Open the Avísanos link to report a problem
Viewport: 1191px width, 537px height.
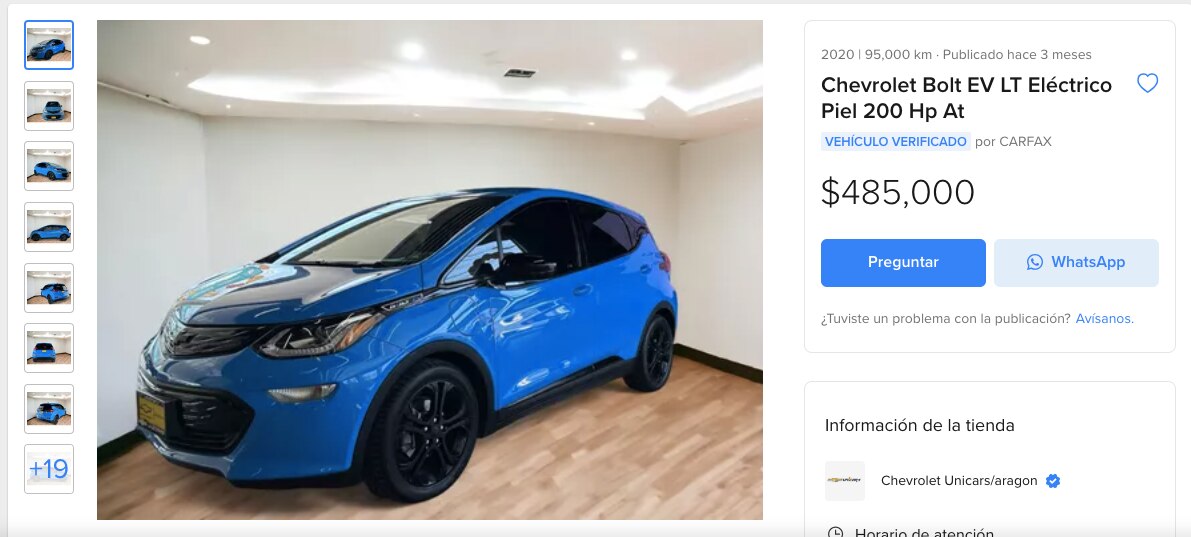[x=1104, y=319]
